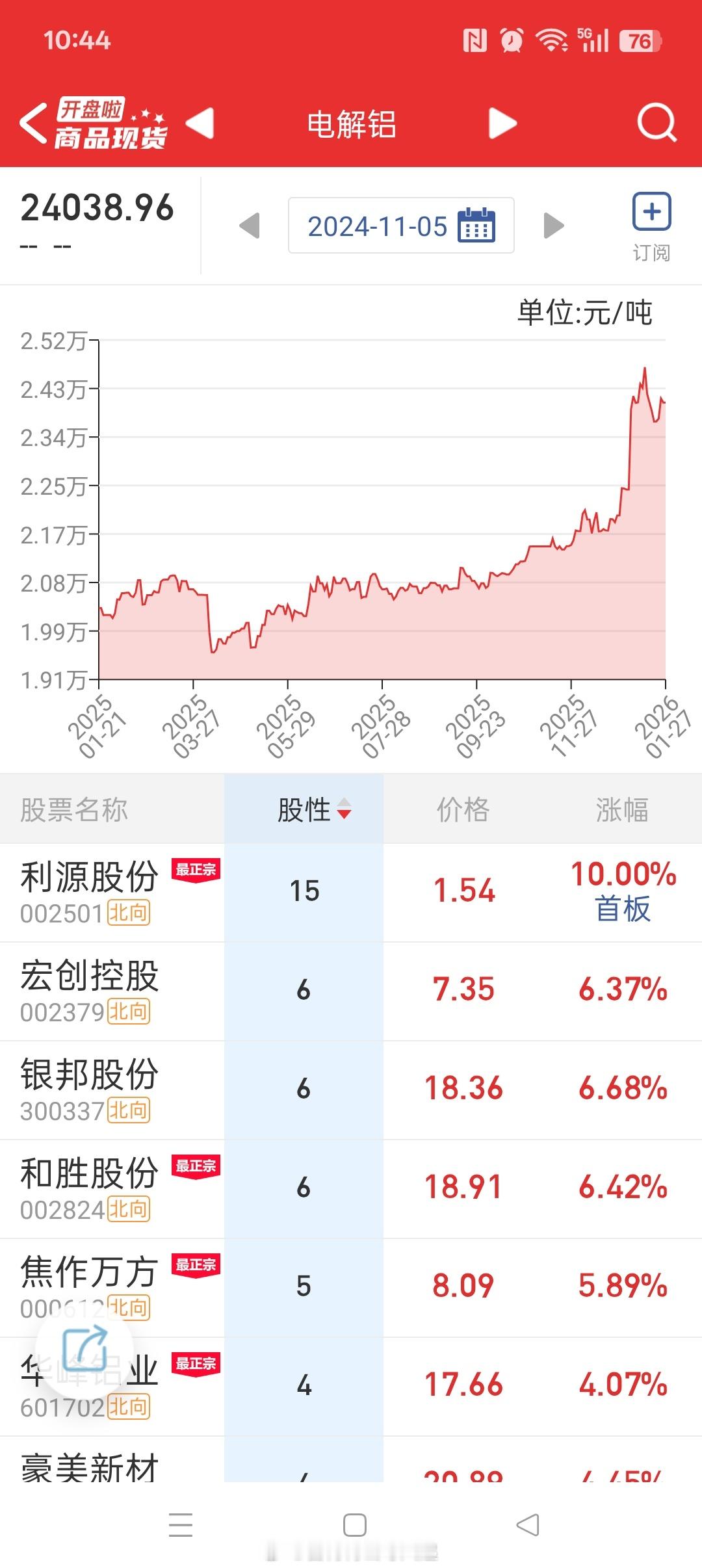Open the date picker showing 2024-11-05
Viewport: 702px width, 1568px height.
click(401, 226)
